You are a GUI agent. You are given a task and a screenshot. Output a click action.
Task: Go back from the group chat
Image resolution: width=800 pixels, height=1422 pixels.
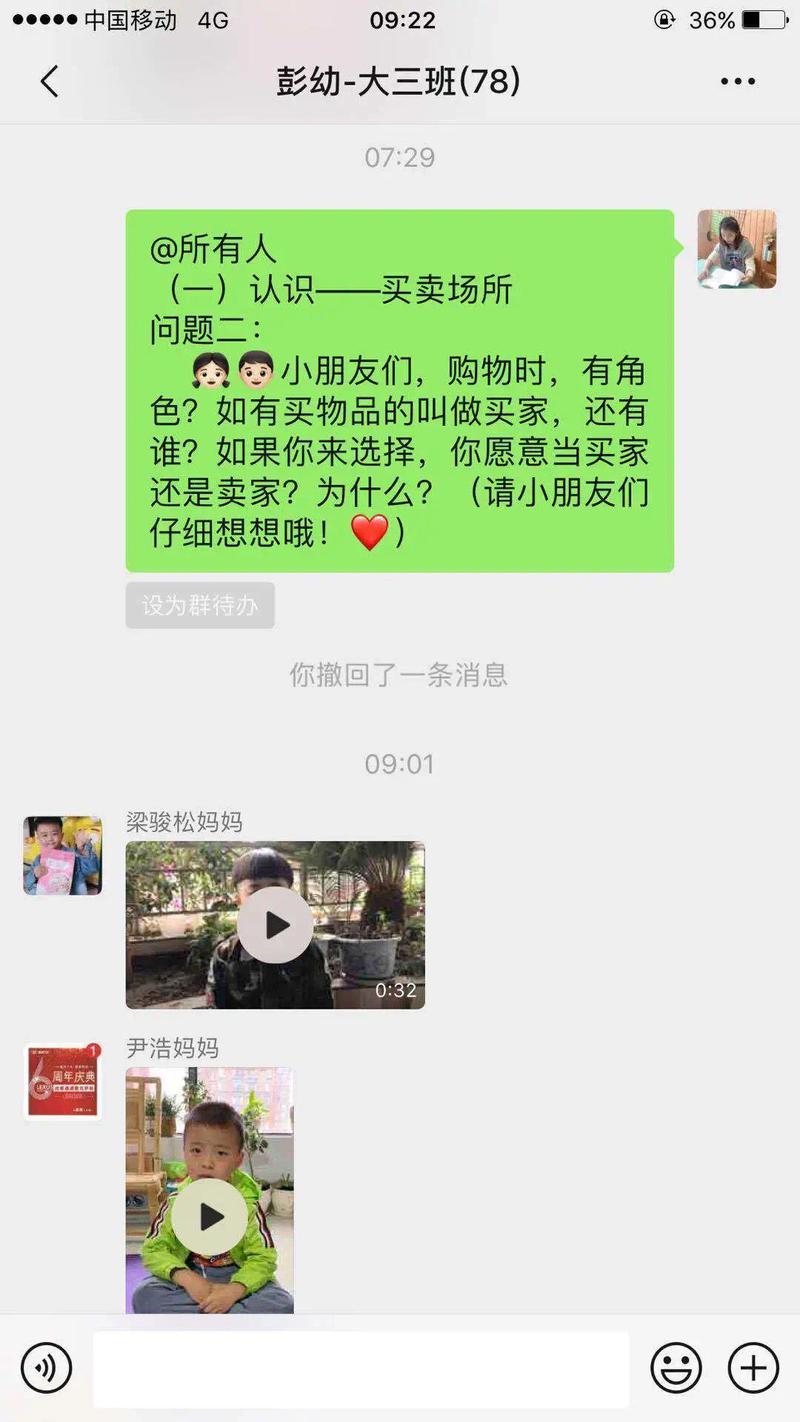click(49, 81)
